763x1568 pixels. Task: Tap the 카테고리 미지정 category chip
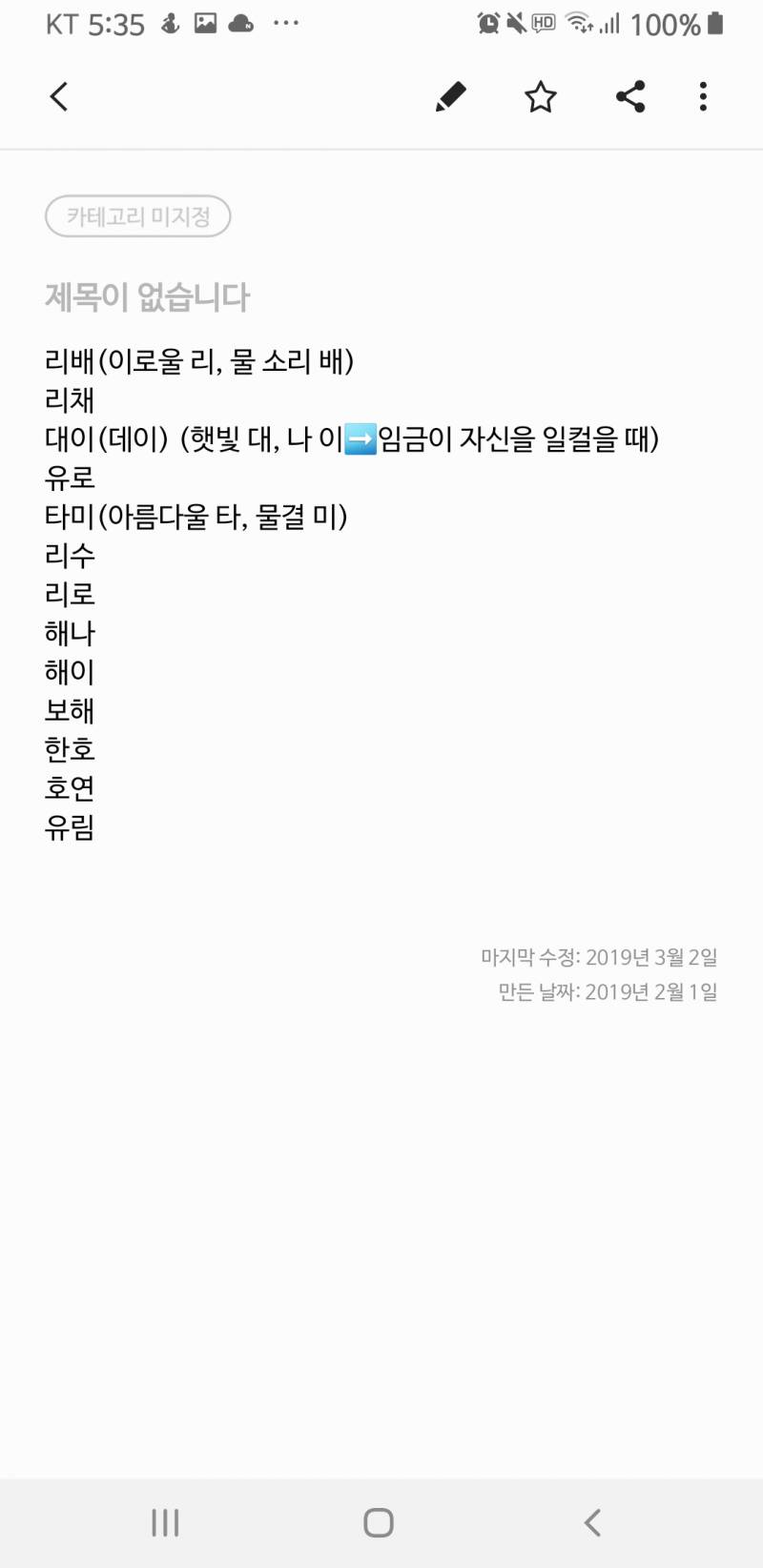pyautogui.click(x=137, y=216)
